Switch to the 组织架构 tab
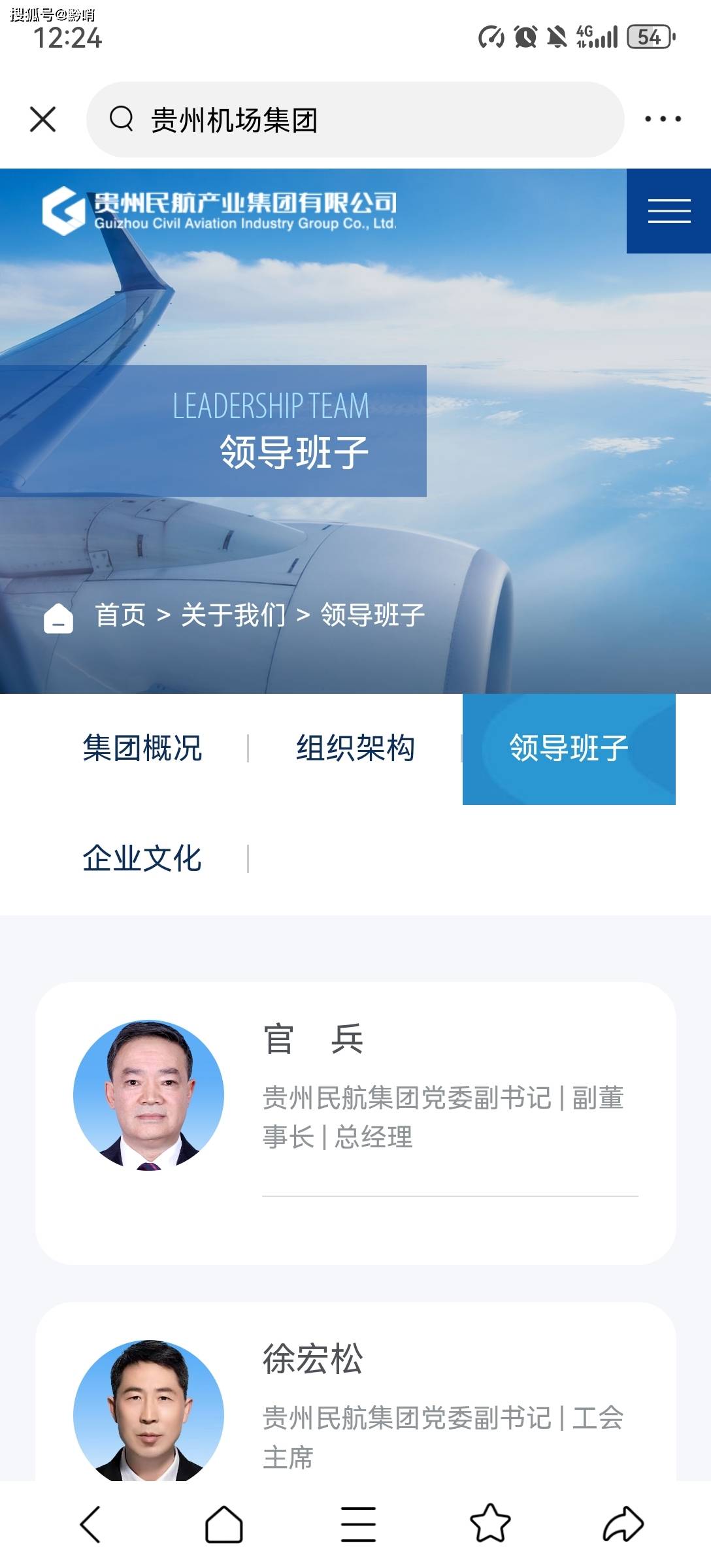Viewport: 711px width, 1568px height. [355, 749]
